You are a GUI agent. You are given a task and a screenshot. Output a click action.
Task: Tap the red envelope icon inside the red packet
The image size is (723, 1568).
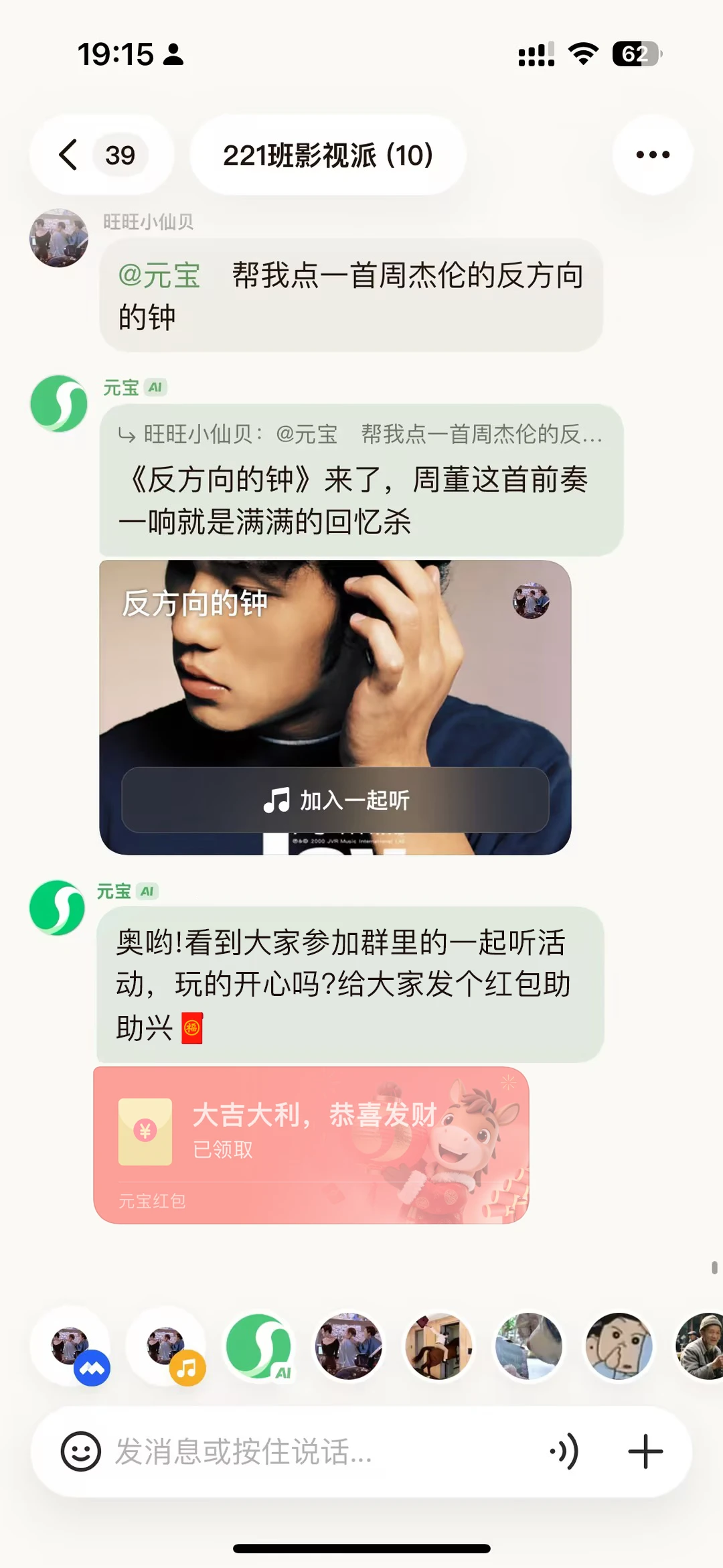145,1132
